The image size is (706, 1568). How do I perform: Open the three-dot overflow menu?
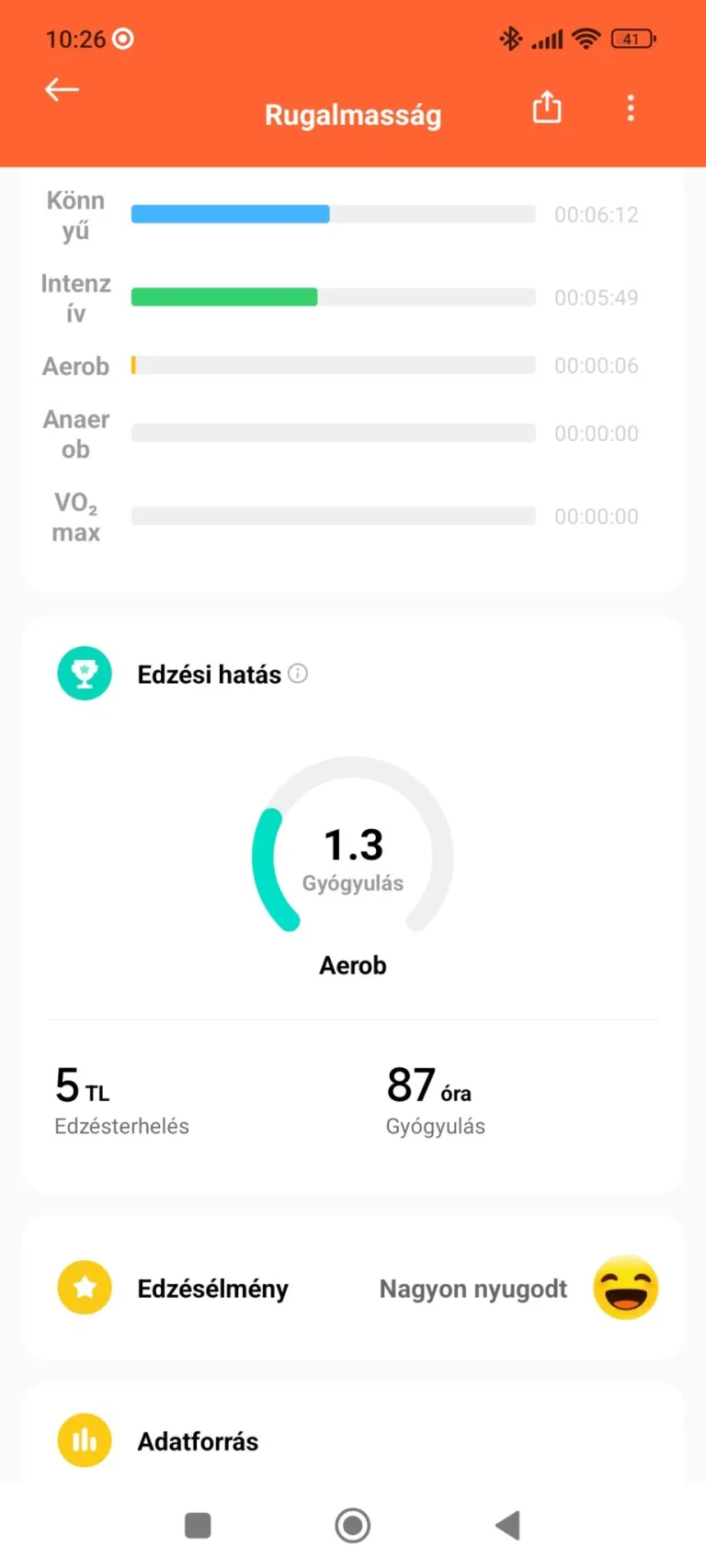click(x=631, y=108)
